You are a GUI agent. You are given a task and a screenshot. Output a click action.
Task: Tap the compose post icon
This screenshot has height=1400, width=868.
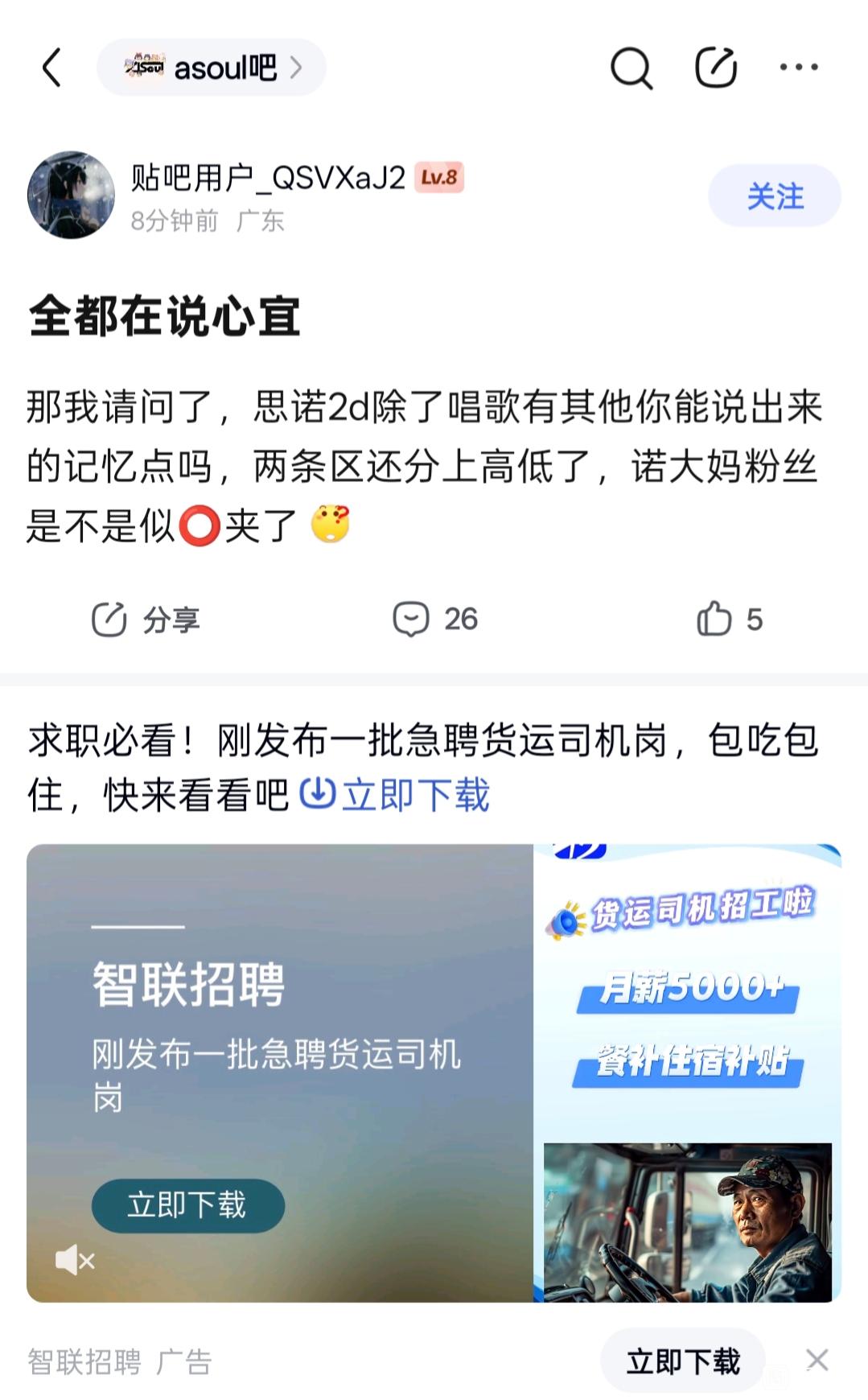[715, 68]
